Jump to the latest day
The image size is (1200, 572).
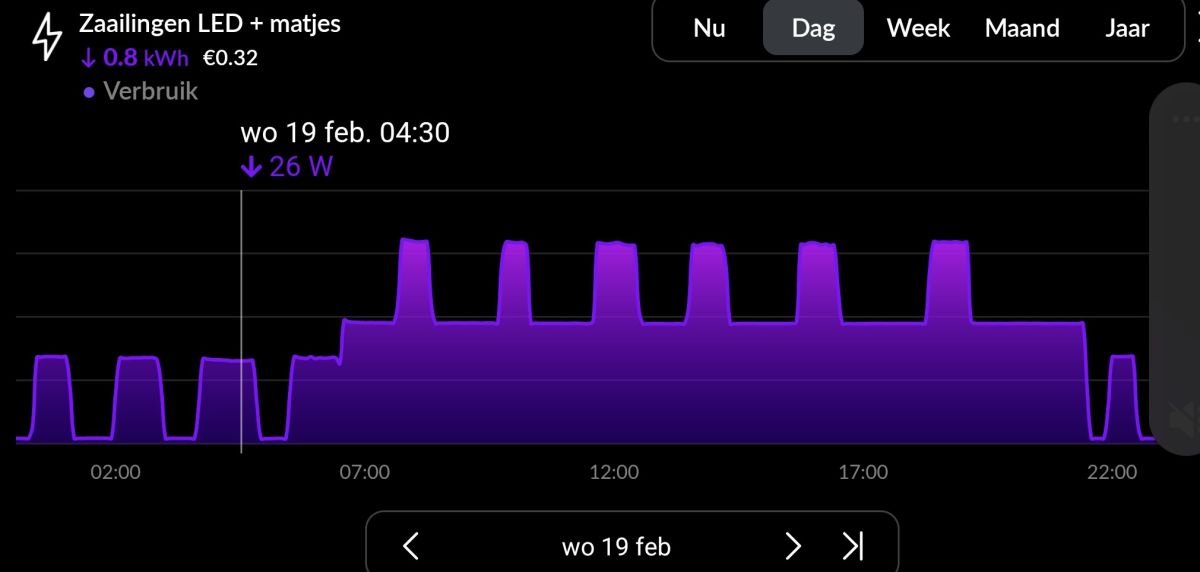tap(852, 546)
